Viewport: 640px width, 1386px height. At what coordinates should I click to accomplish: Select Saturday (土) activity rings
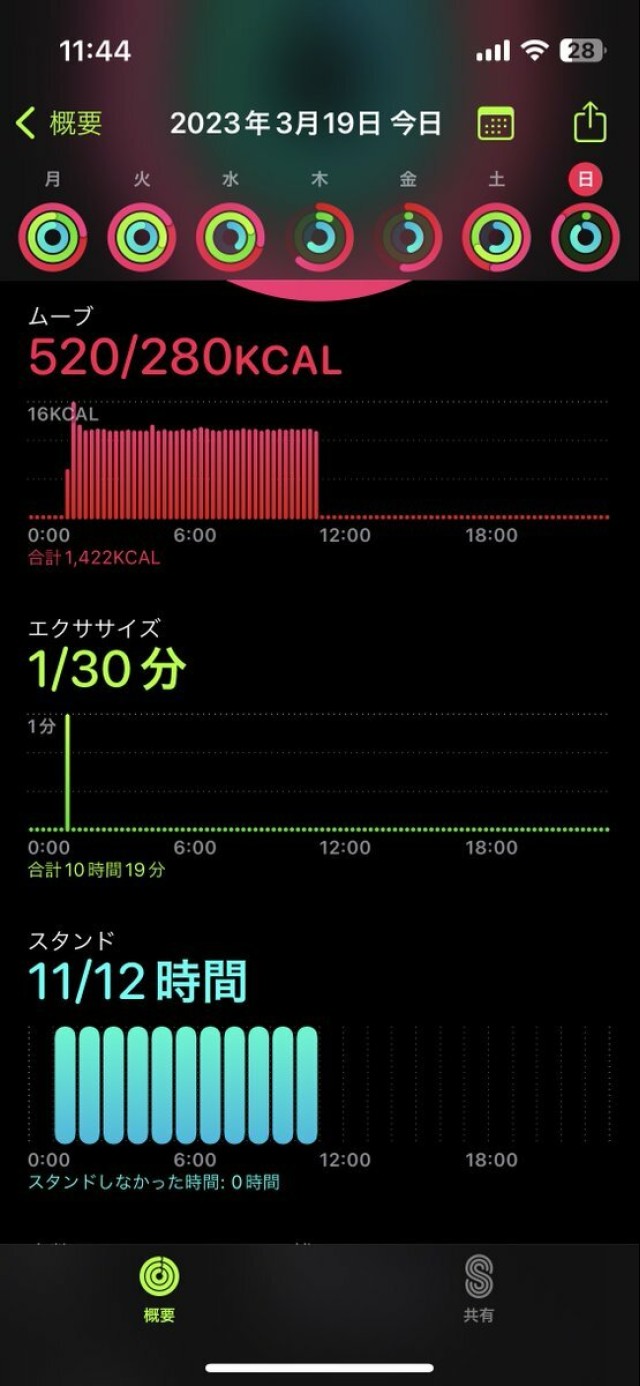pyautogui.click(x=496, y=237)
